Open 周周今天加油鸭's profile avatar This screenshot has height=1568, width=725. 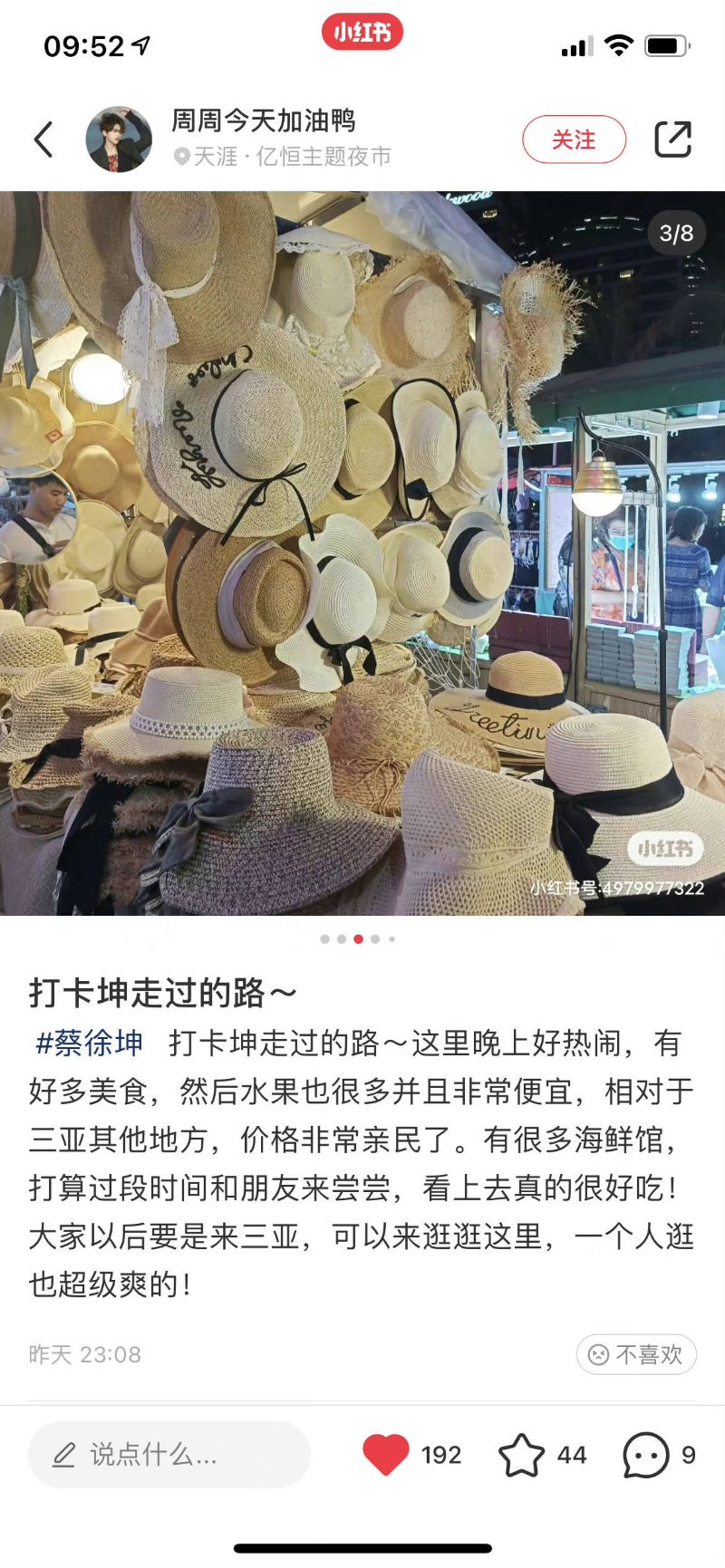[119, 139]
